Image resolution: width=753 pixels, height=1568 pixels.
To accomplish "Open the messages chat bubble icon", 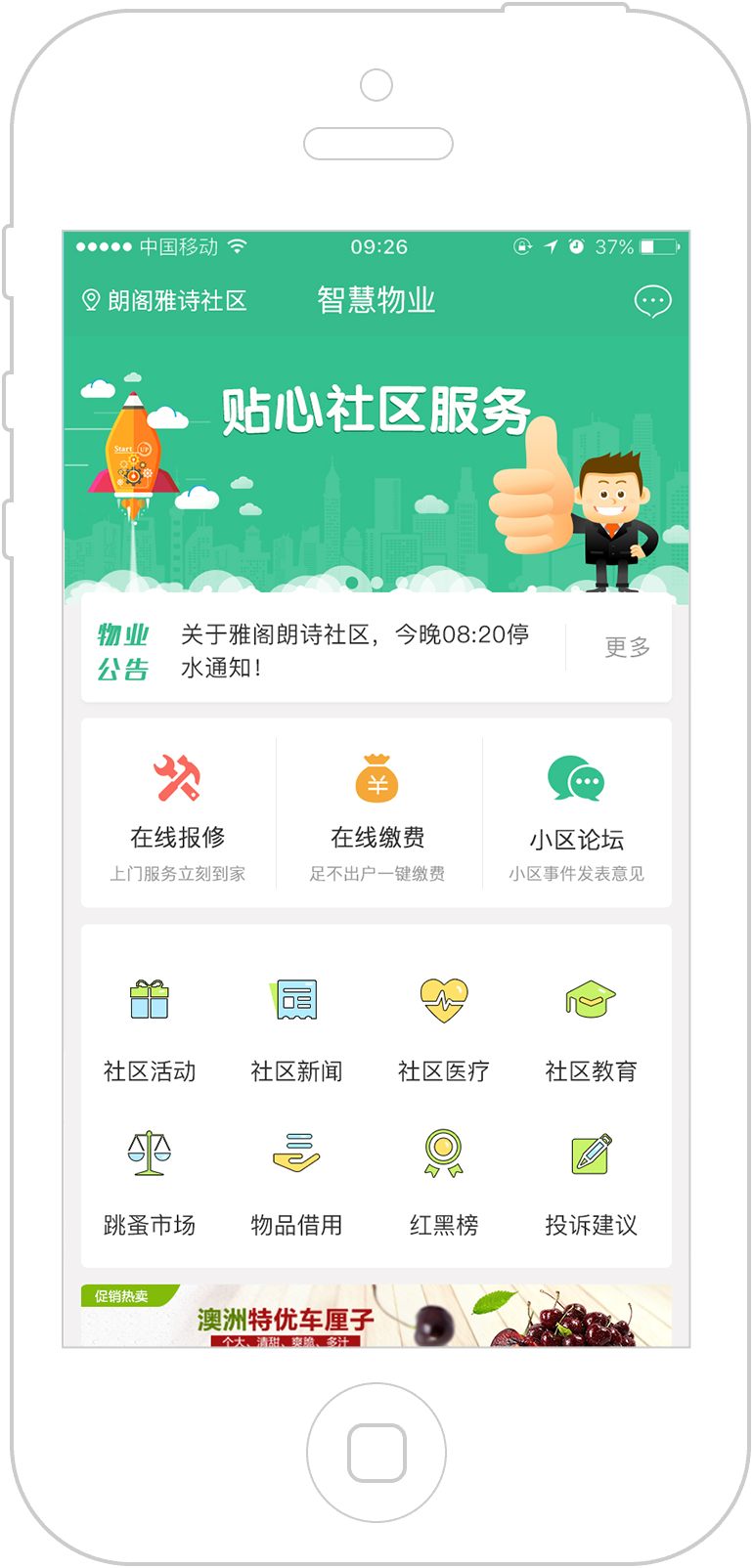I will pyautogui.click(x=652, y=301).
